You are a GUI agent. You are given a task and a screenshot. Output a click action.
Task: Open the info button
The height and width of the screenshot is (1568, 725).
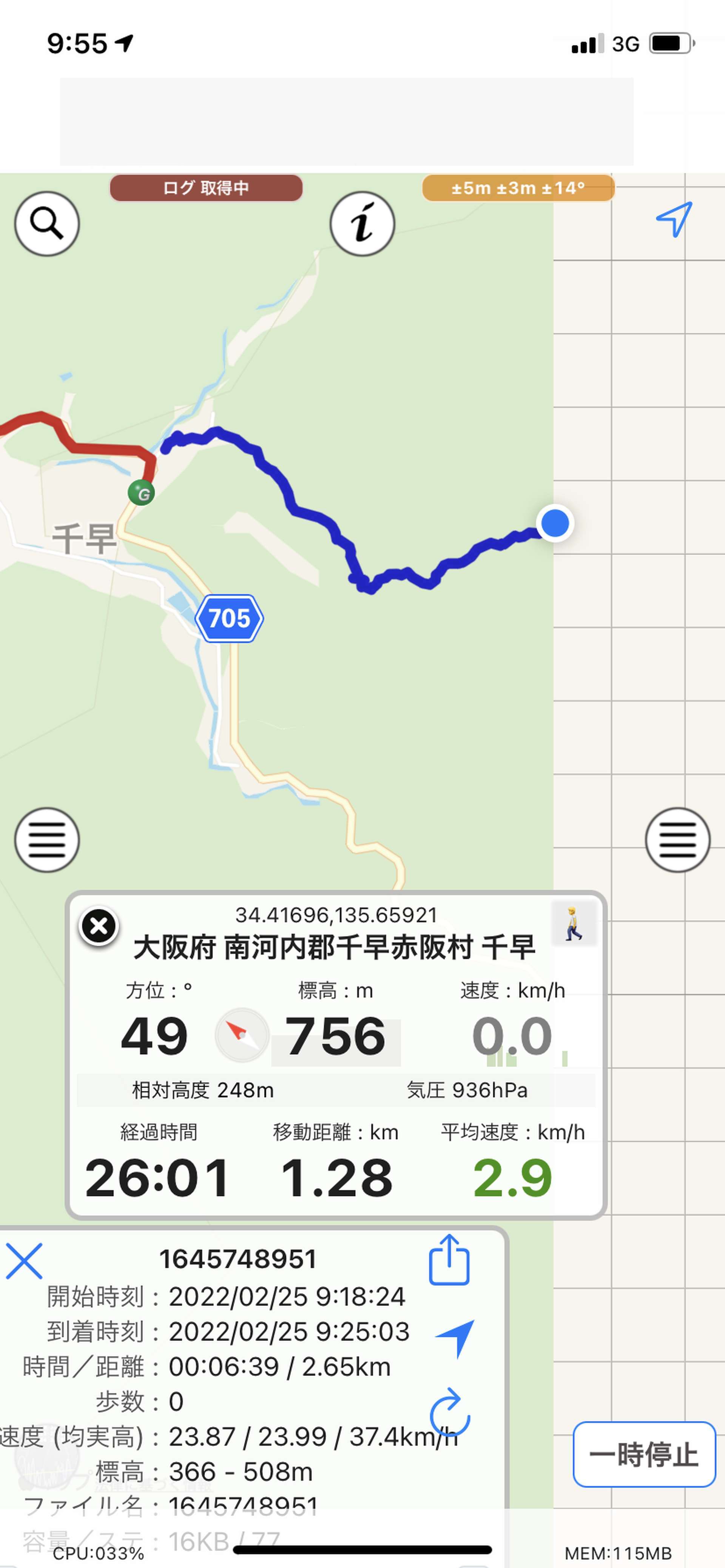[362, 223]
